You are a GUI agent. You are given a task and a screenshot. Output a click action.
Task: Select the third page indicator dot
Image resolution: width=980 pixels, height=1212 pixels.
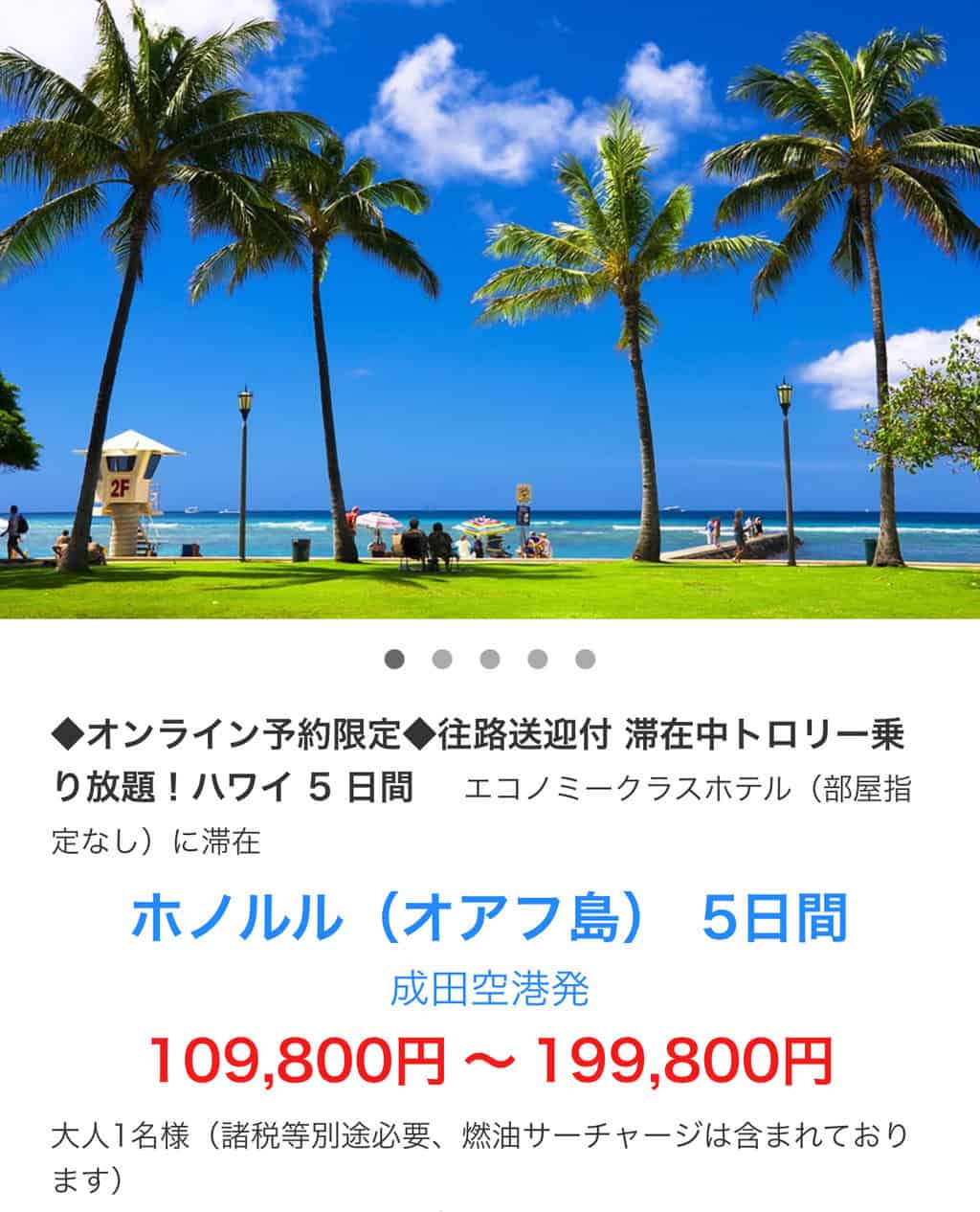(490, 659)
